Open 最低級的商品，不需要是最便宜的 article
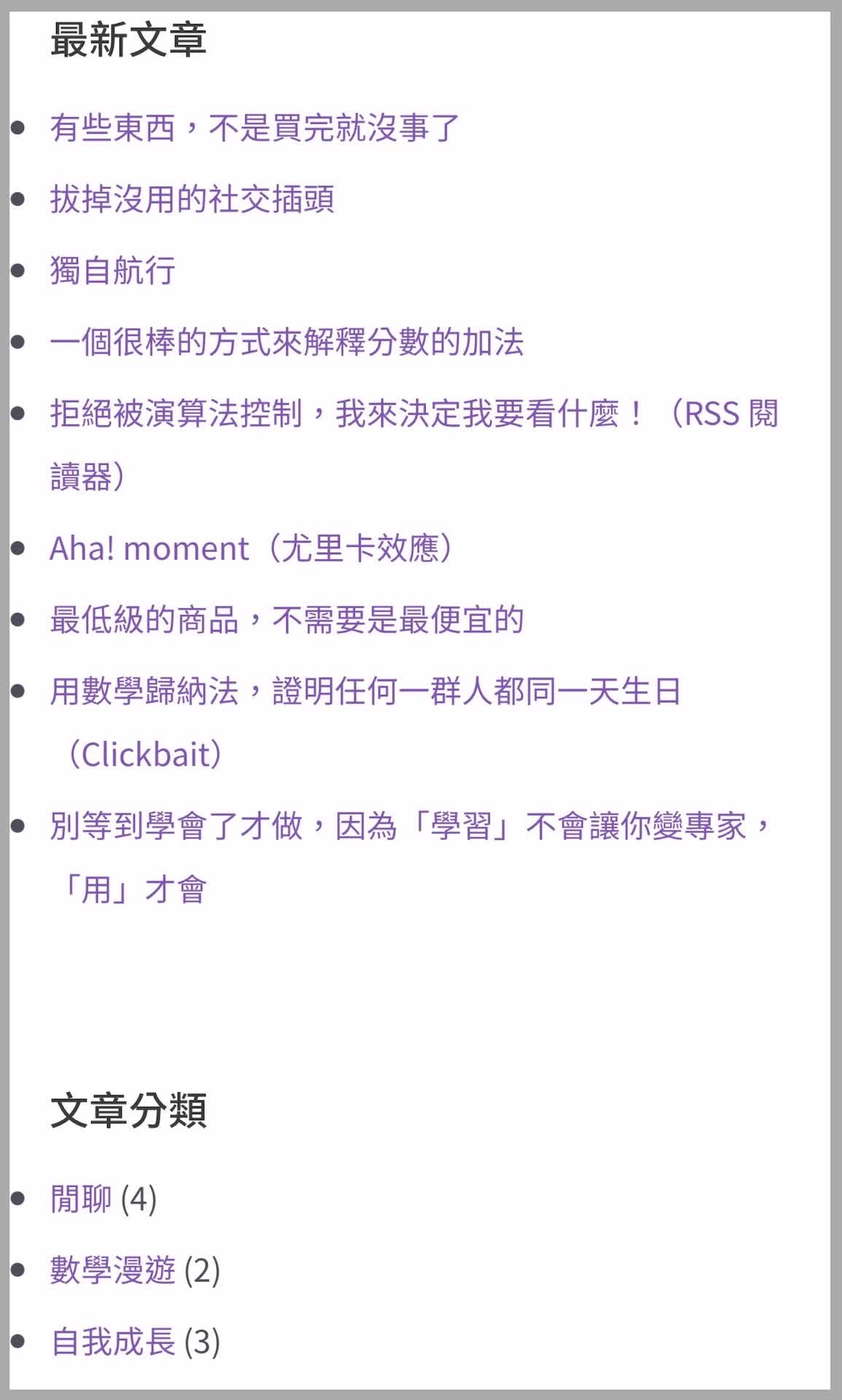 [286, 620]
